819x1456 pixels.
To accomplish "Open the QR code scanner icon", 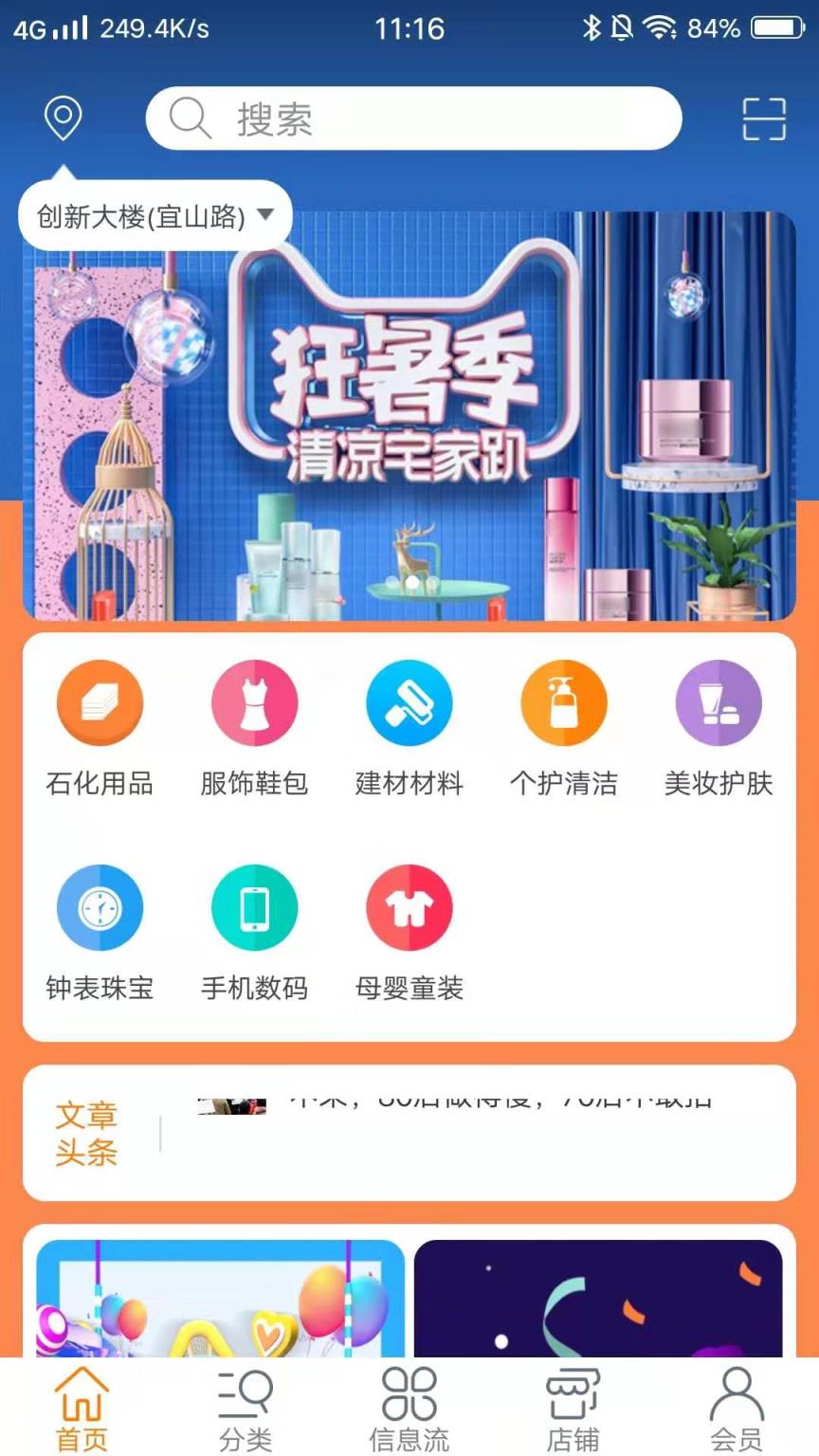I will tap(763, 119).
